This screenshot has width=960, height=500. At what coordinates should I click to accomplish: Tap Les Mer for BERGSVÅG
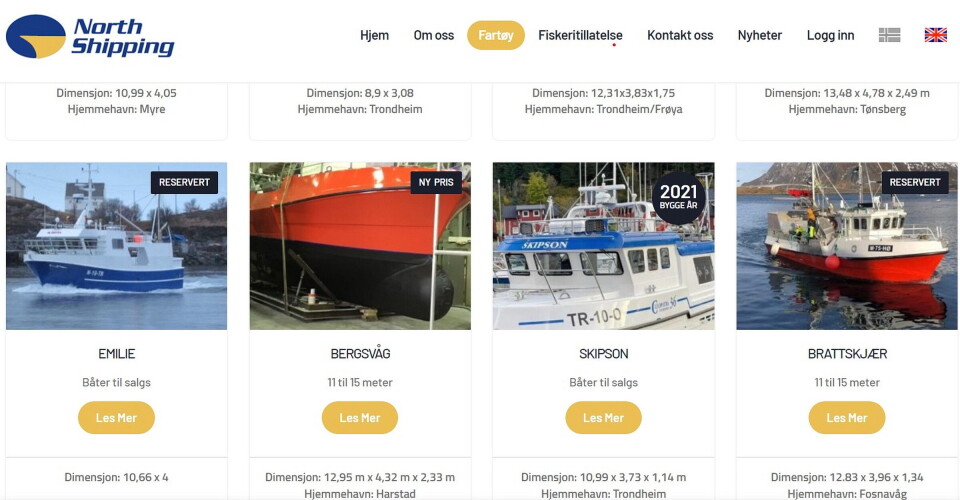tap(360, 418)
